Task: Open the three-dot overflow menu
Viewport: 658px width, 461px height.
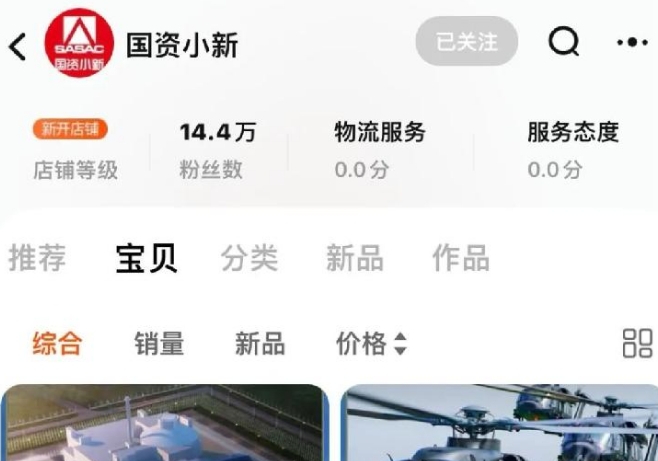Action: click(632, 43)
